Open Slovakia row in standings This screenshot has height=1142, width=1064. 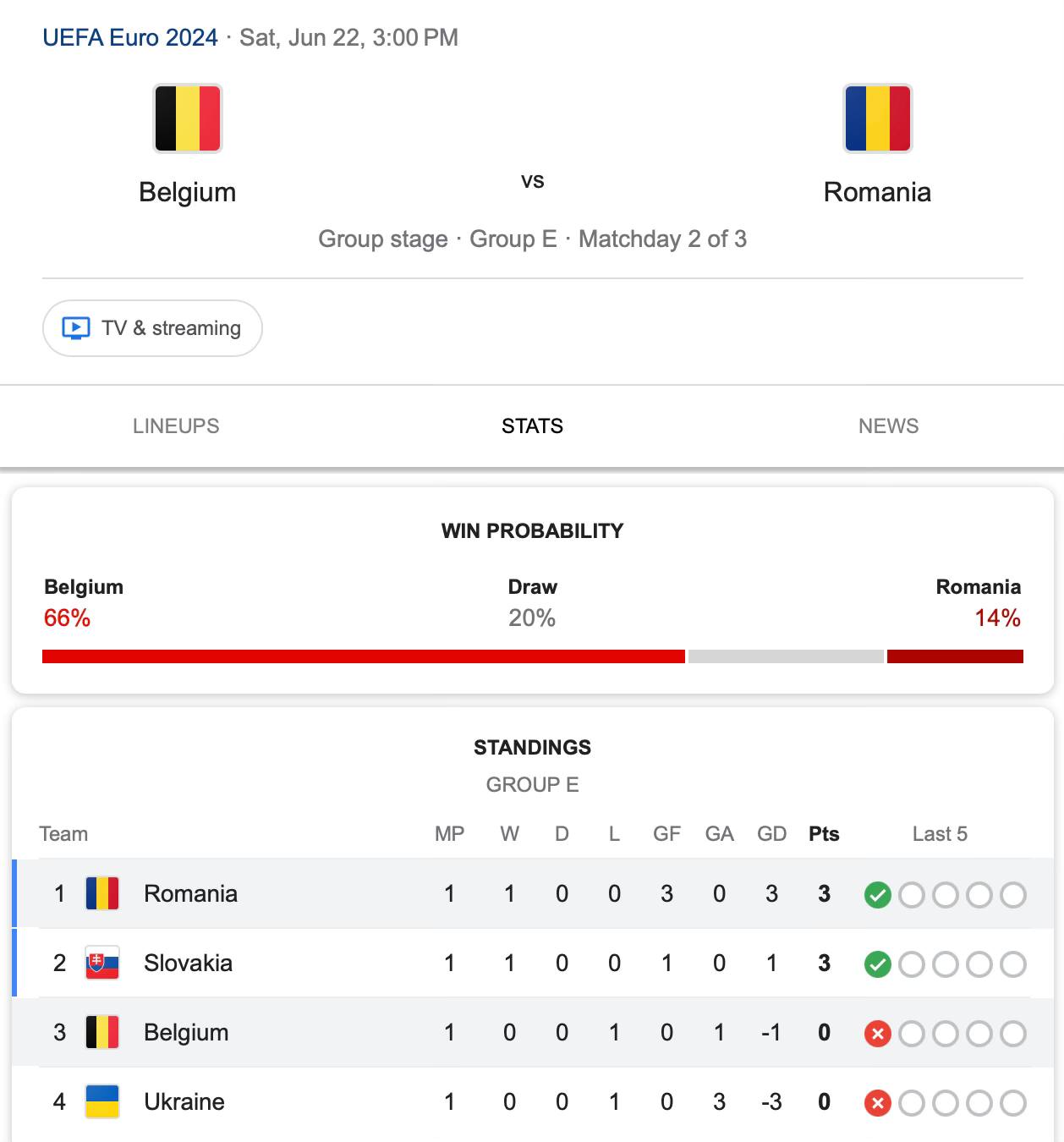click(x=188, y=963)
